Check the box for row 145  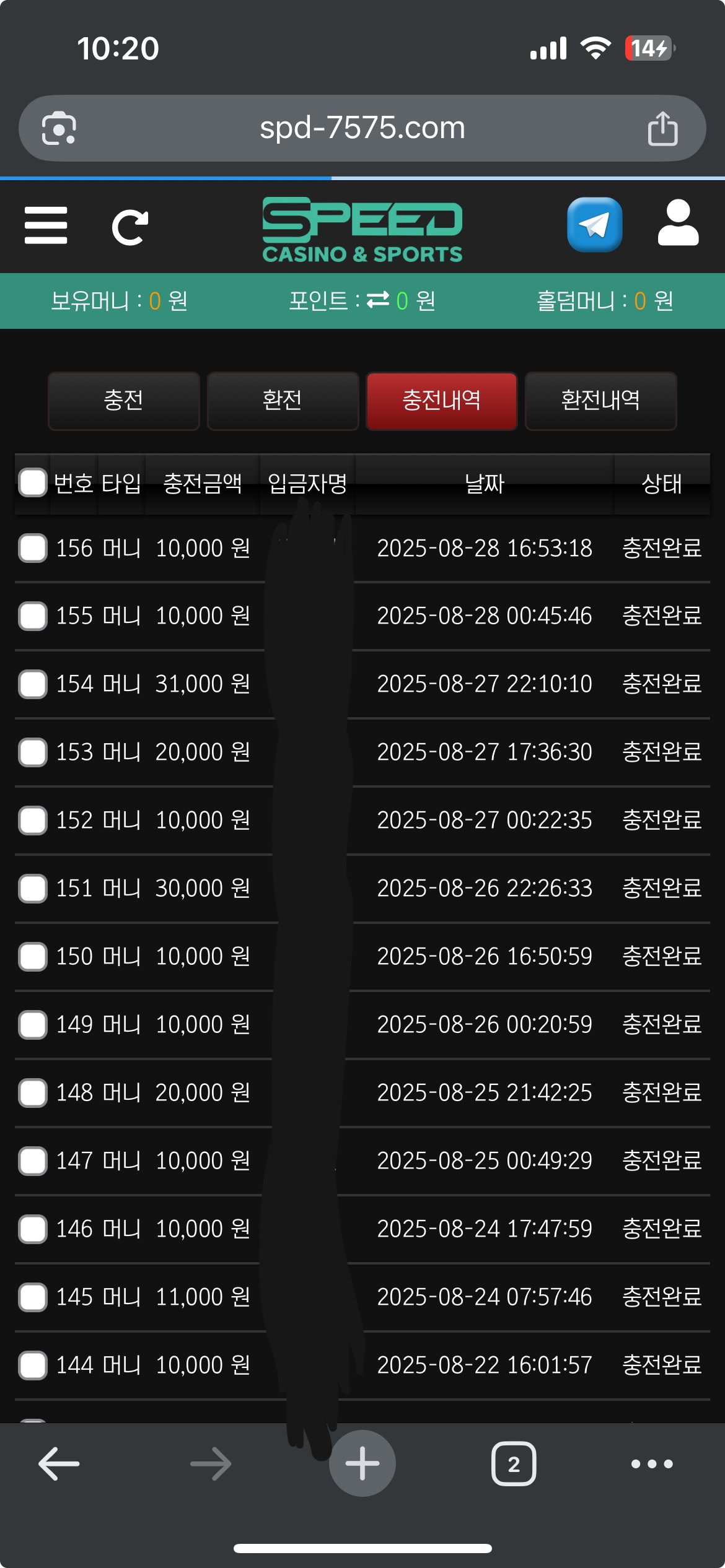(33, 1297)
